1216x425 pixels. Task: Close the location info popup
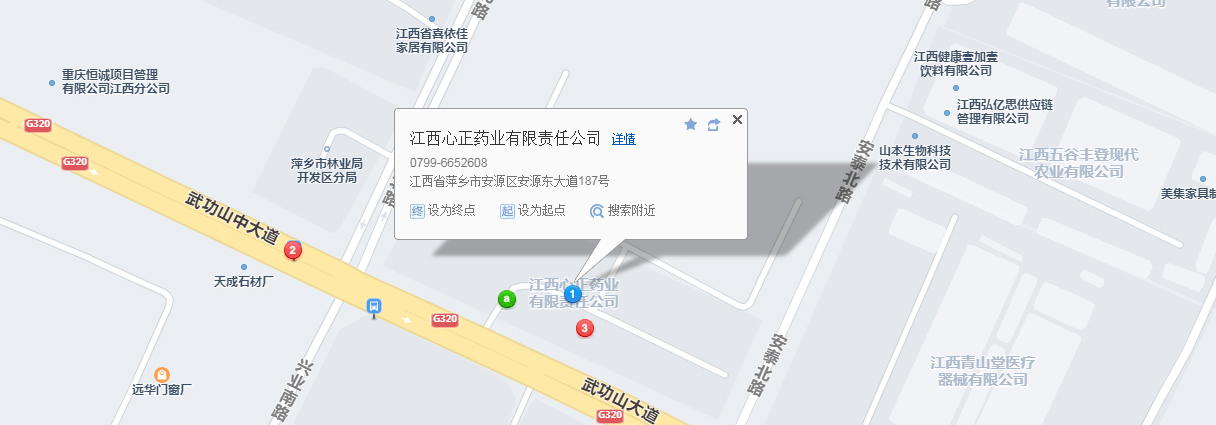click(x=737, y=120)
